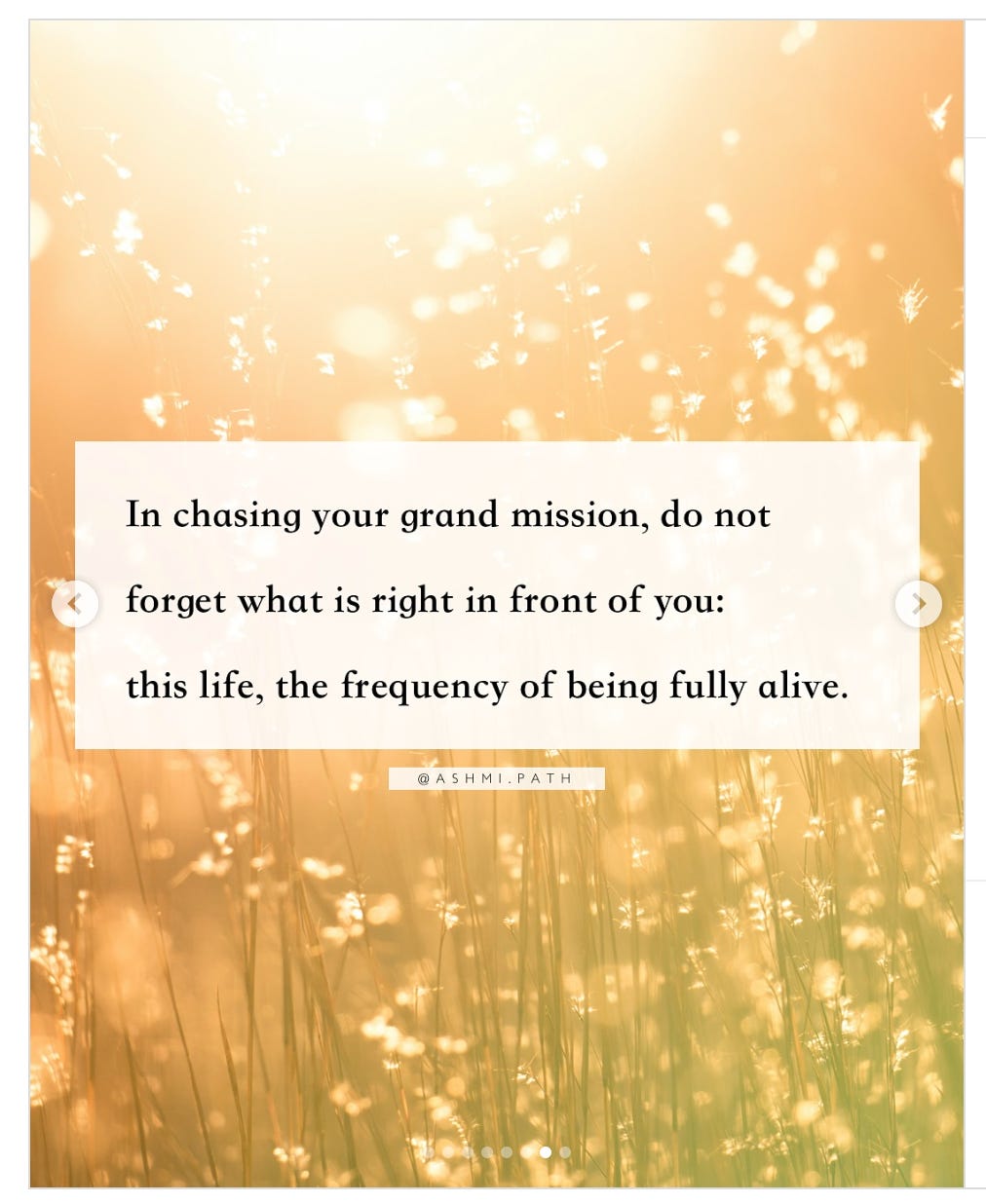Go to the next carousel slide
The height and width of the screenshot is (1204, 986).
[918, 604]
